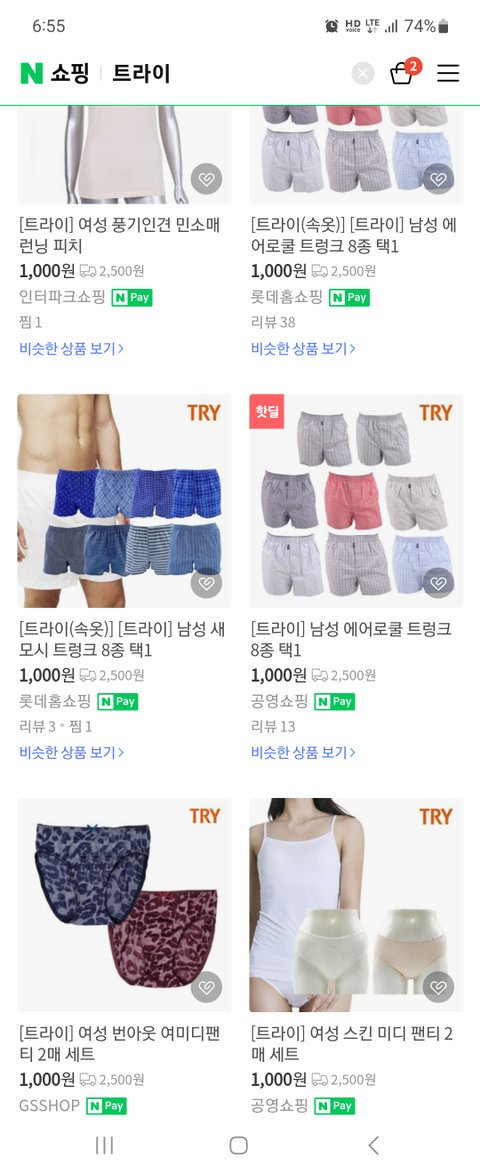
Task: View similar items for 롯데홈쇼핑 에어로쿨 트렁크
Action: 304,348
